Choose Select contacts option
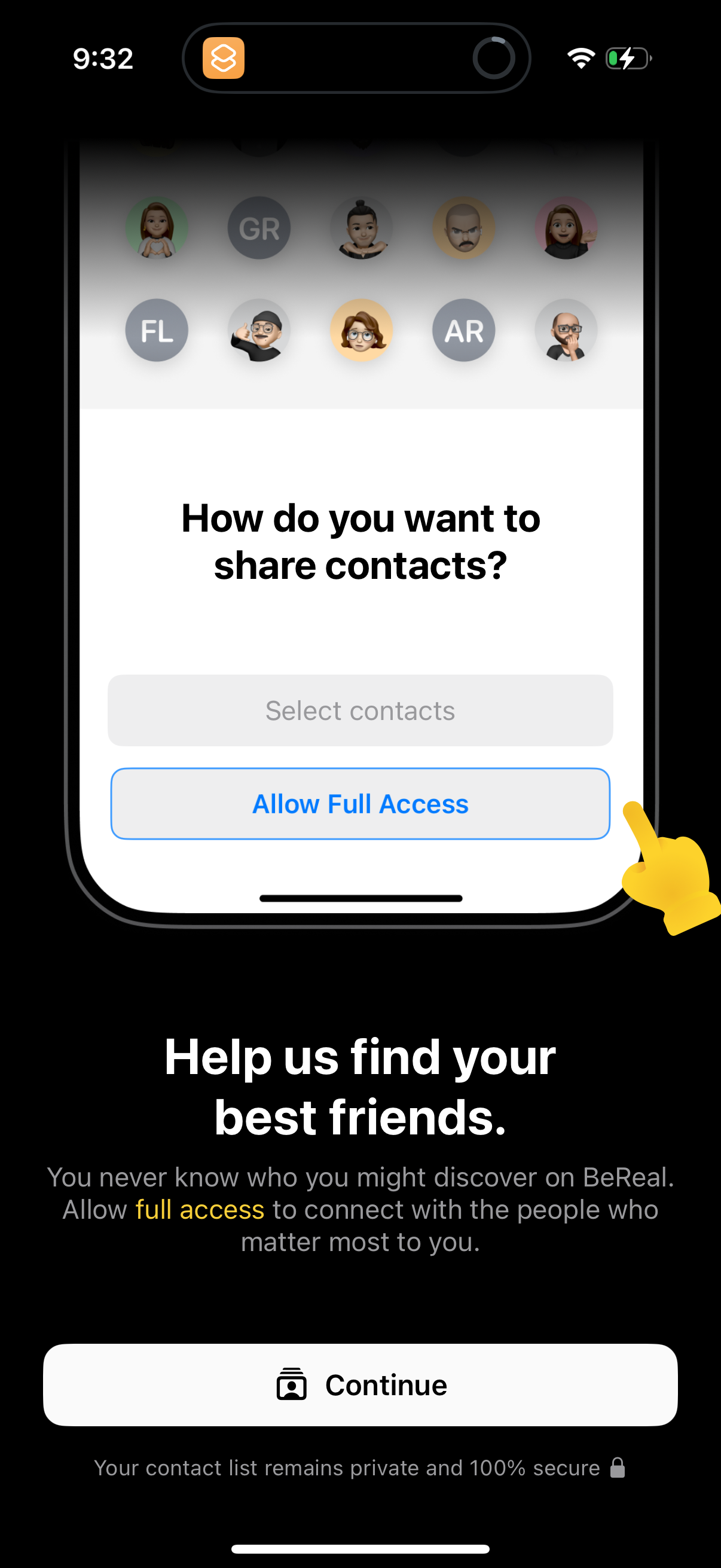Screen dimensions: 721x1568 click(361, 710)
